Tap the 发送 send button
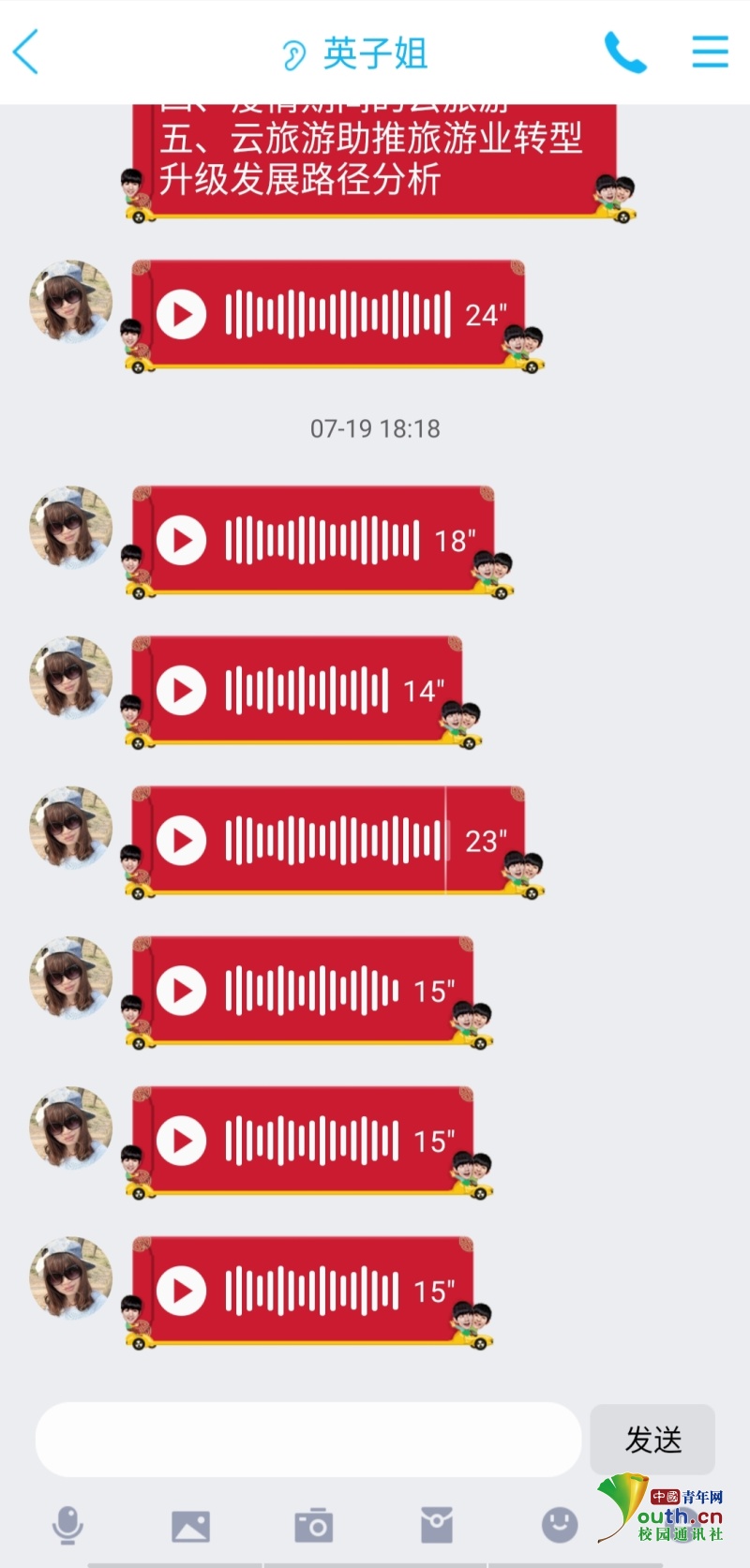Viewport: 750px width, 1568px height. (652, 1439)
